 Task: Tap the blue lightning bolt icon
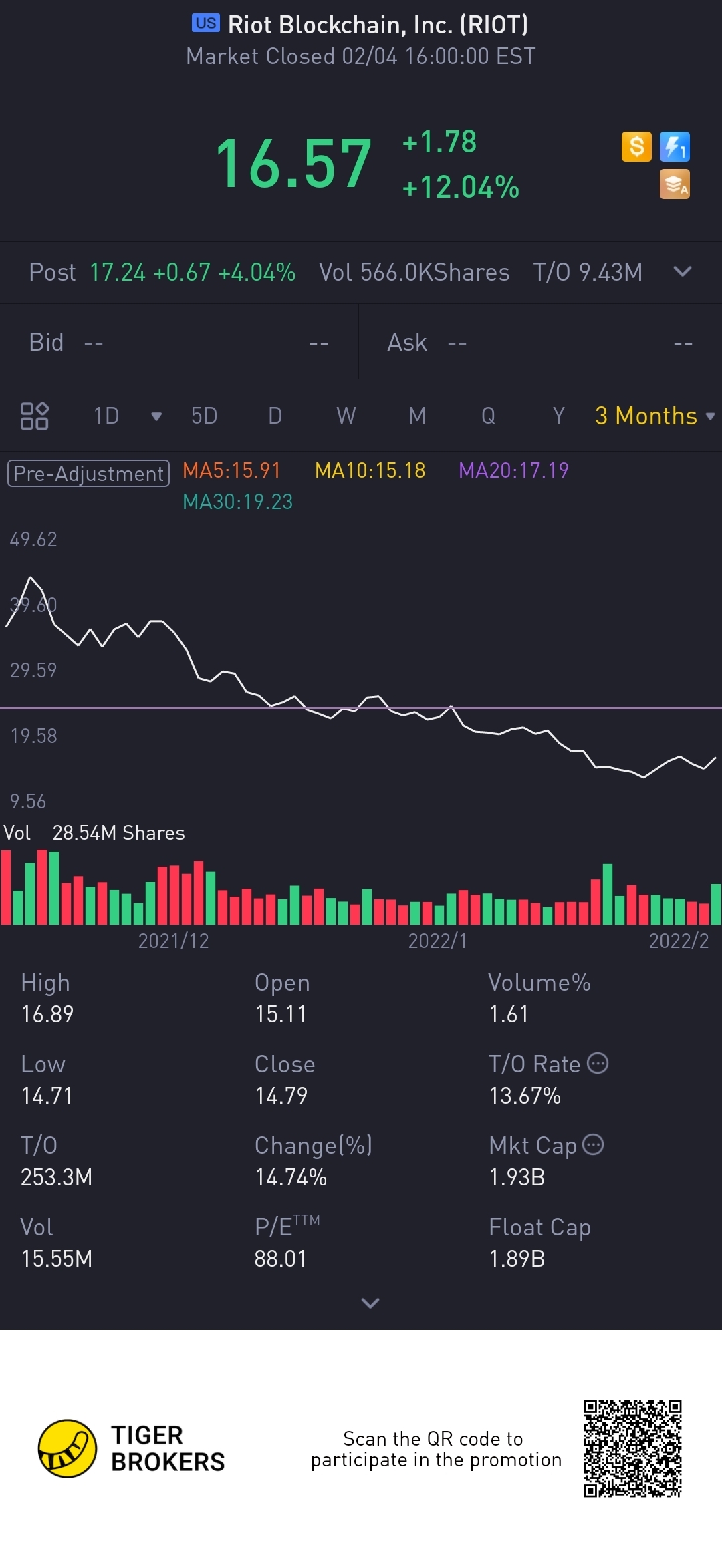[675, 146]
